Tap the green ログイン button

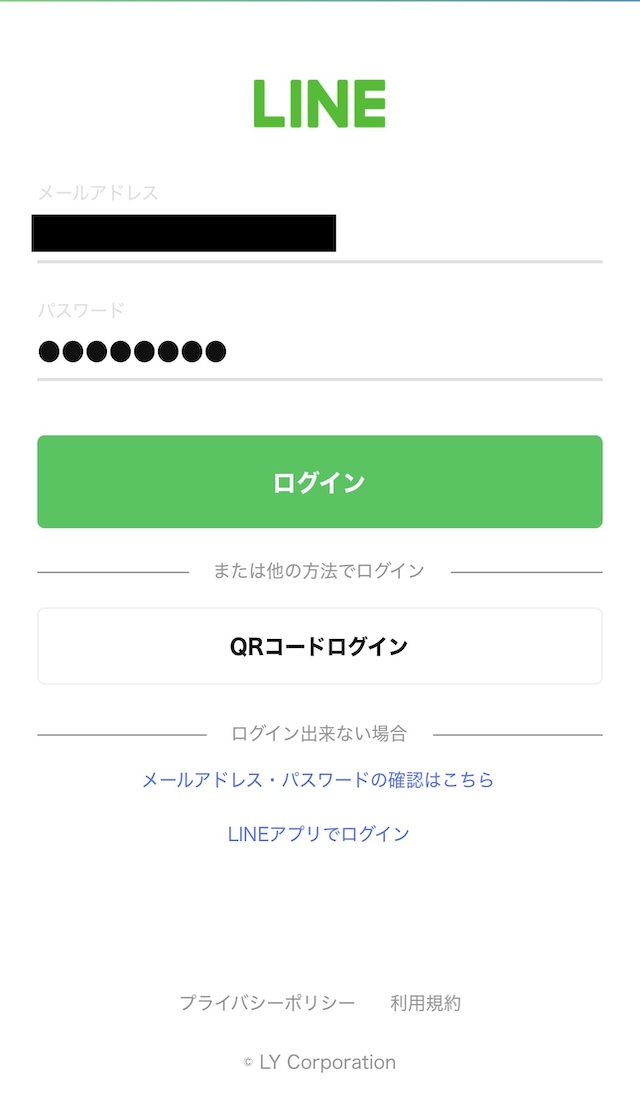319,482
